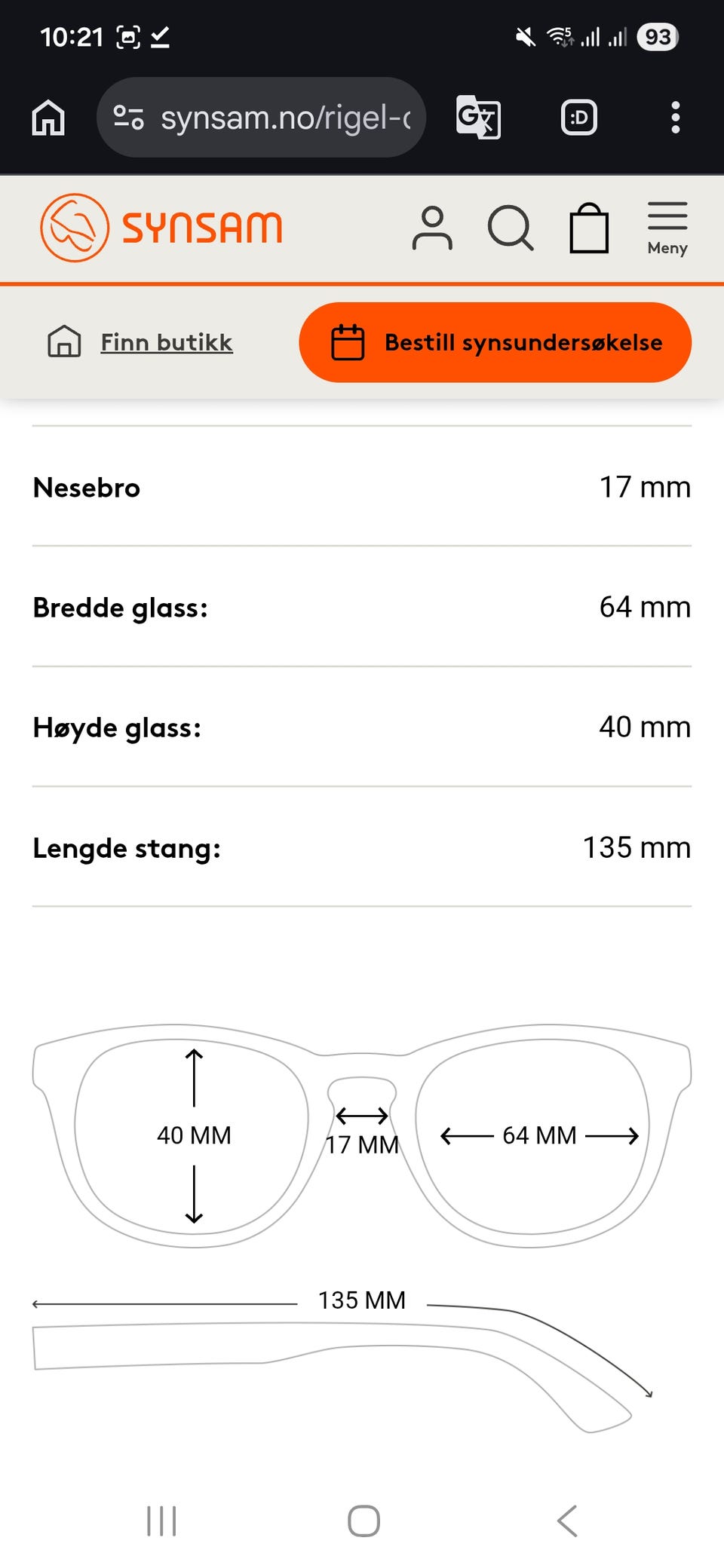Viewport: 724px width, 1568px height.
Task: Open the synsam.no address bar
Action: pyautogui.click(x=261, y=118)
